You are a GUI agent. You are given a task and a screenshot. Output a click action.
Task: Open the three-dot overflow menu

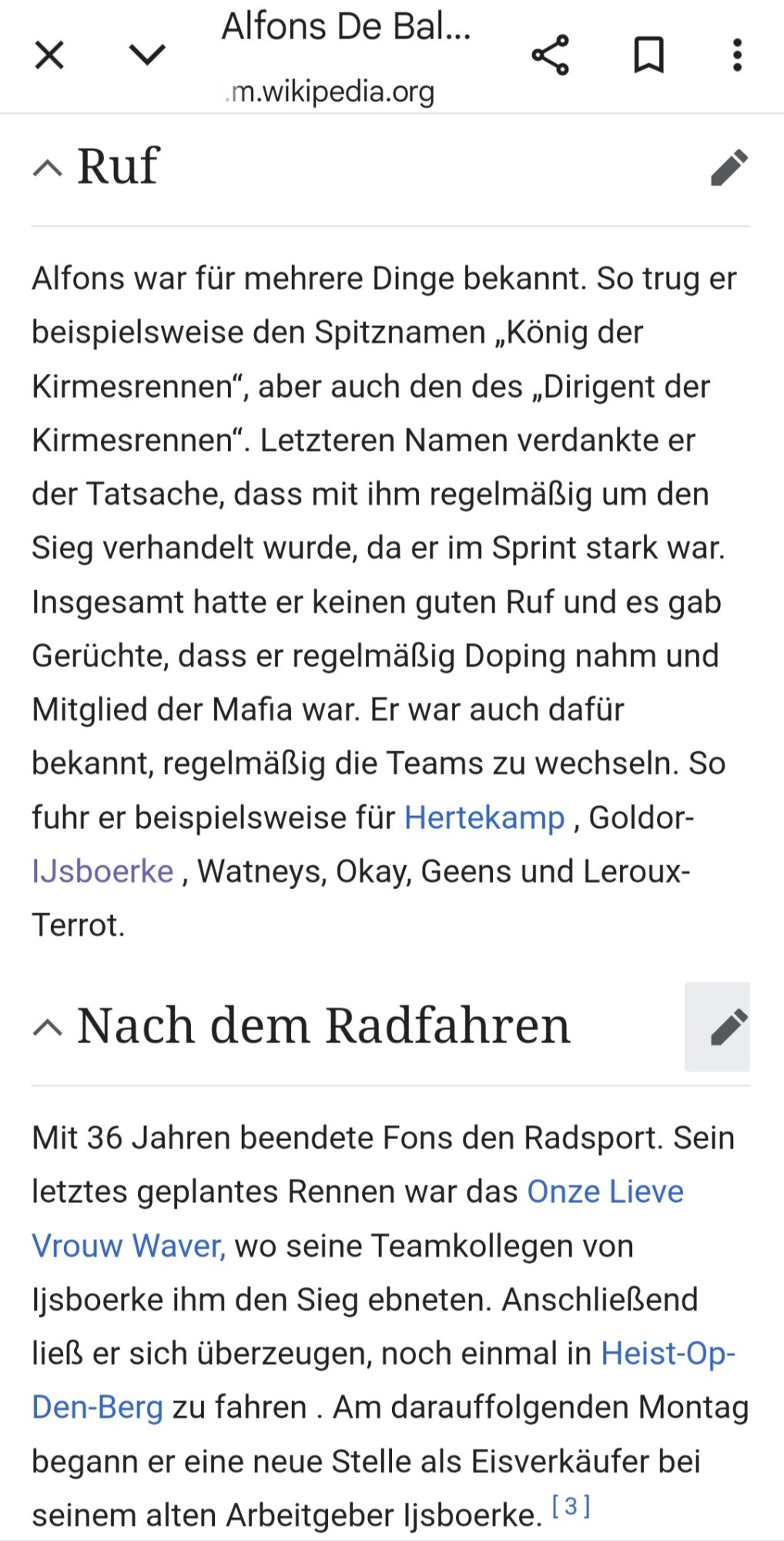[737, 55]
